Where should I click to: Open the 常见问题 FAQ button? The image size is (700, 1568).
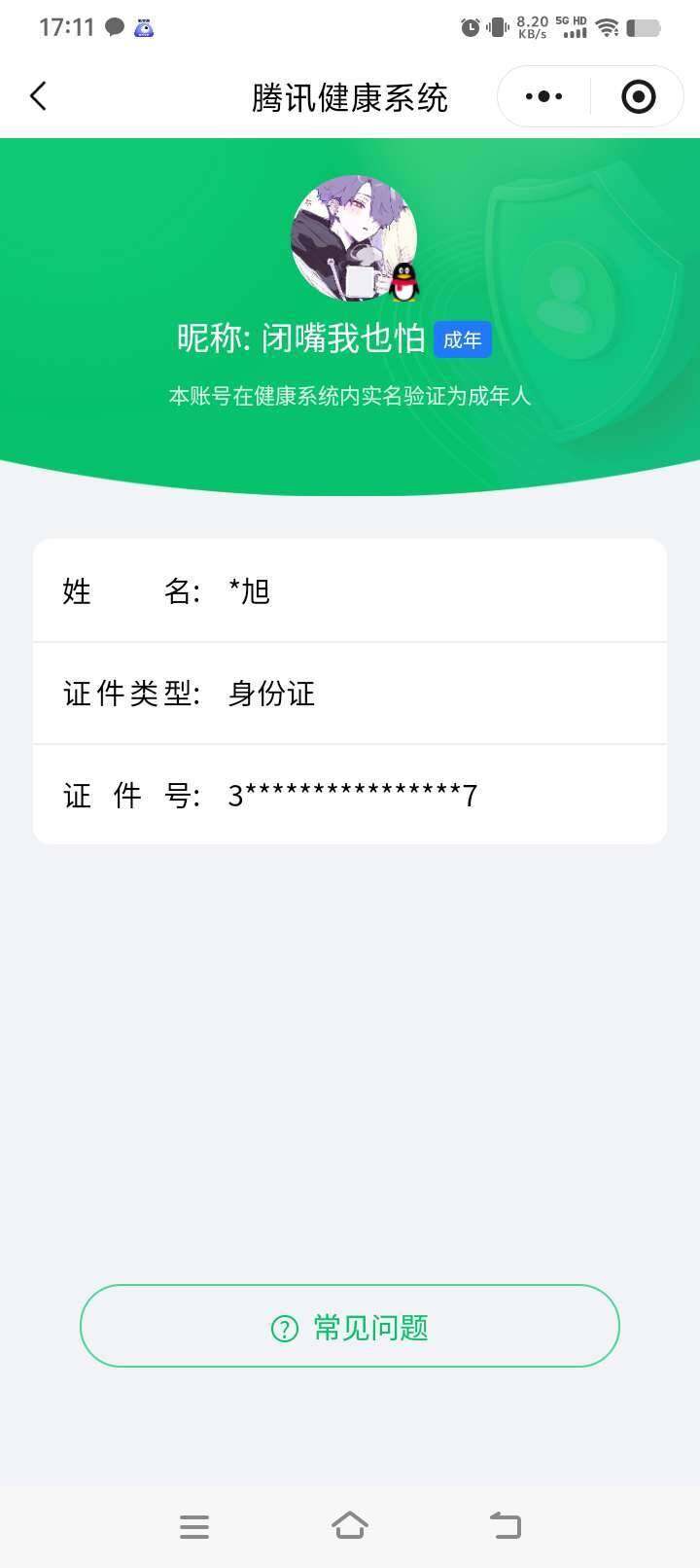click(x=350, y=1326)
